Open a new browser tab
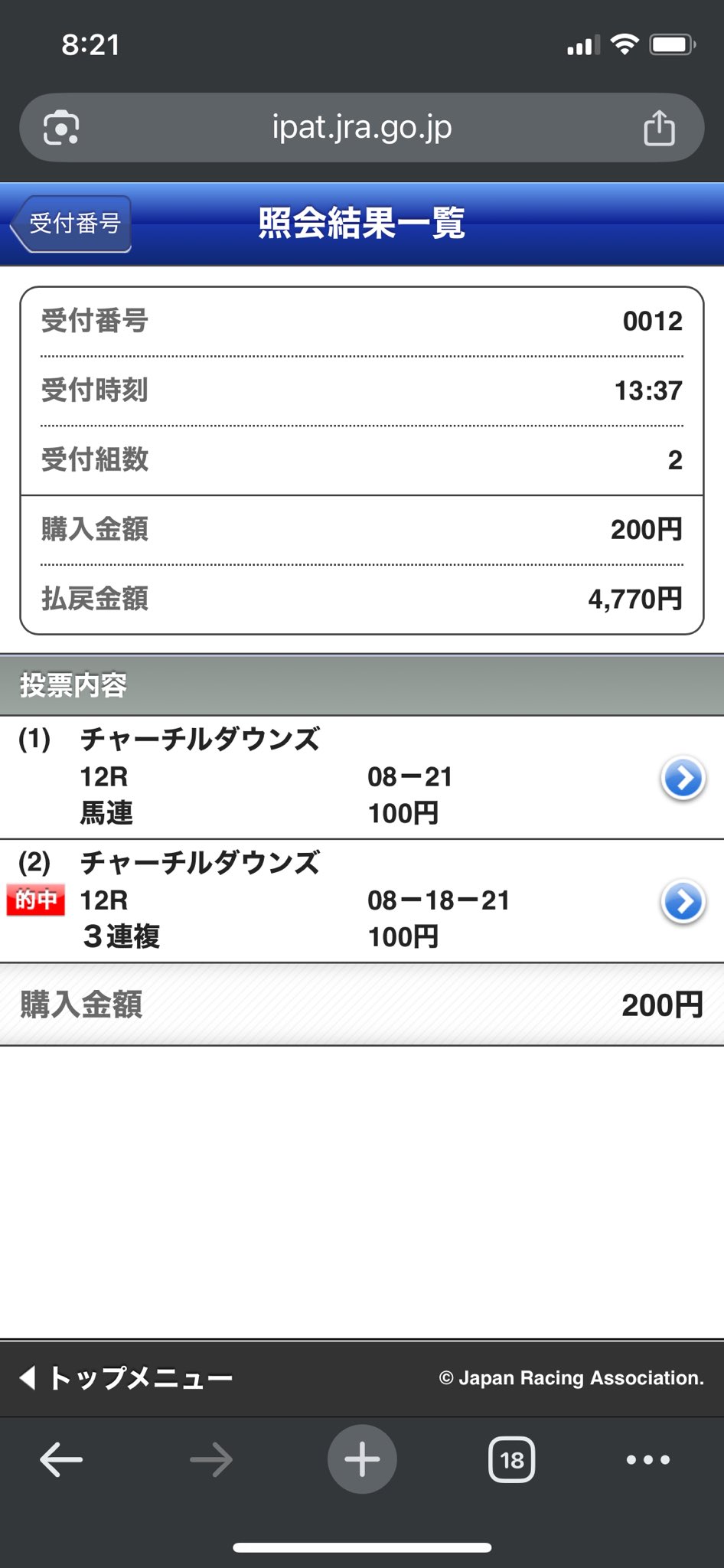The width and height of the screenshot is (724, 1568). pos(362,1459)
